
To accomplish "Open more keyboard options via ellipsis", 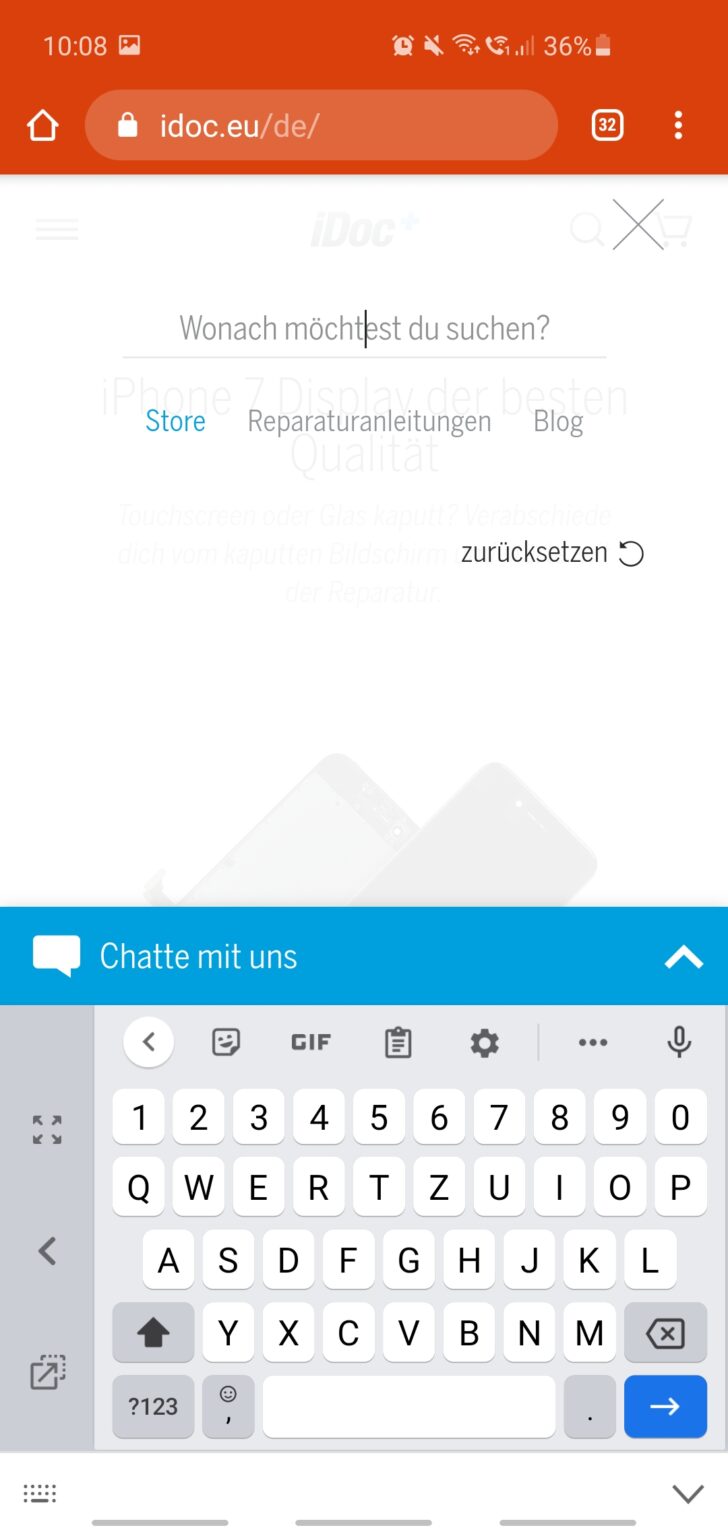I will tap(593, 1042).
